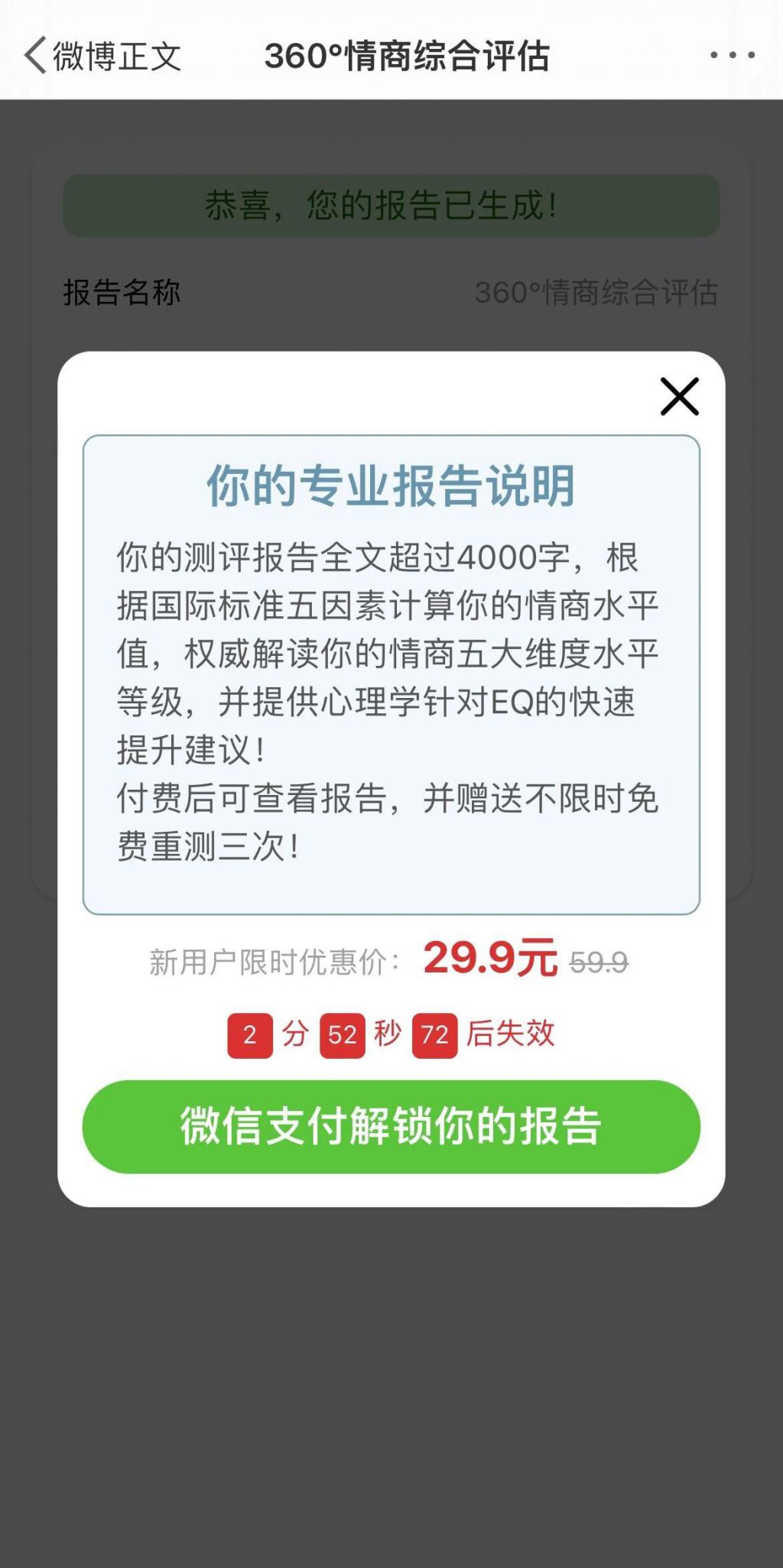This screenshot has width=783, height=1568.
Task: Tap 微信支付解锁你的报告 button
Action: pyautogui.click(x=391, y=1126)
